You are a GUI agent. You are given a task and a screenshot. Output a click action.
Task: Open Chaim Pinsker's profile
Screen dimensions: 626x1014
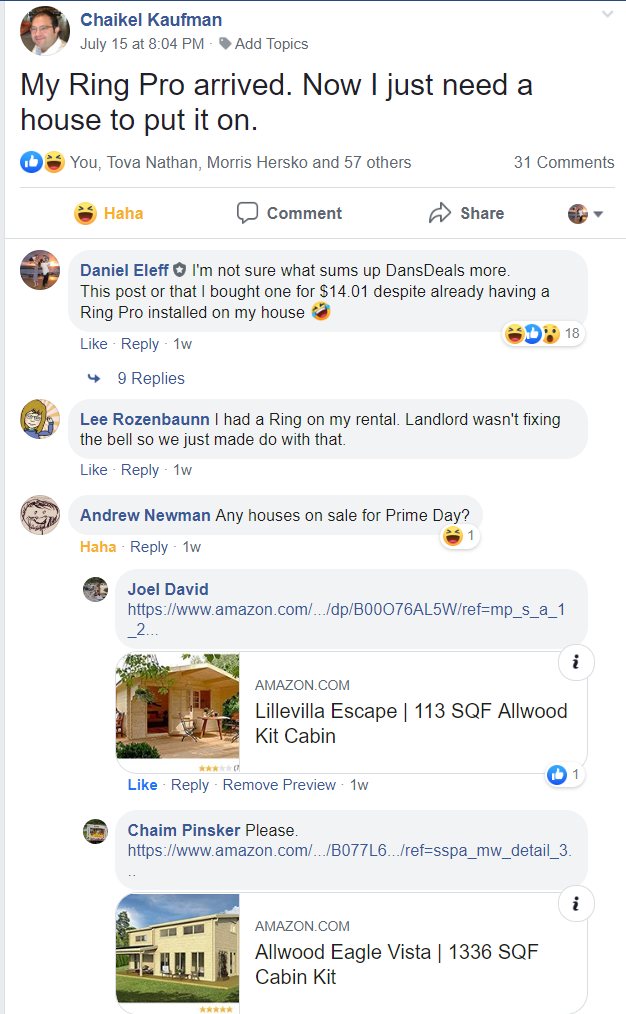tap(184, 830)
